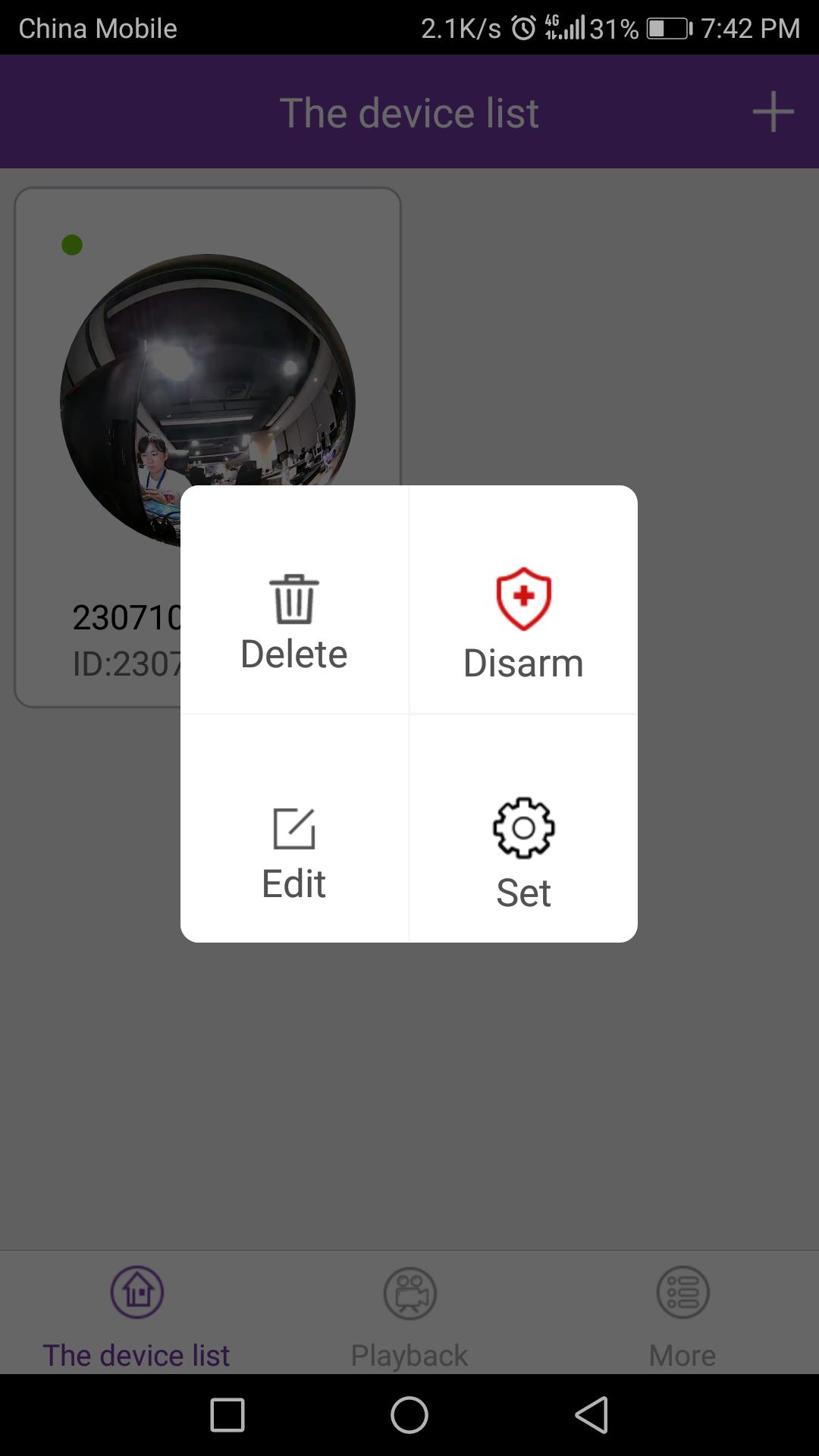Edit the device details
The width and height of the screenshot is (819, 1456).
294,852
